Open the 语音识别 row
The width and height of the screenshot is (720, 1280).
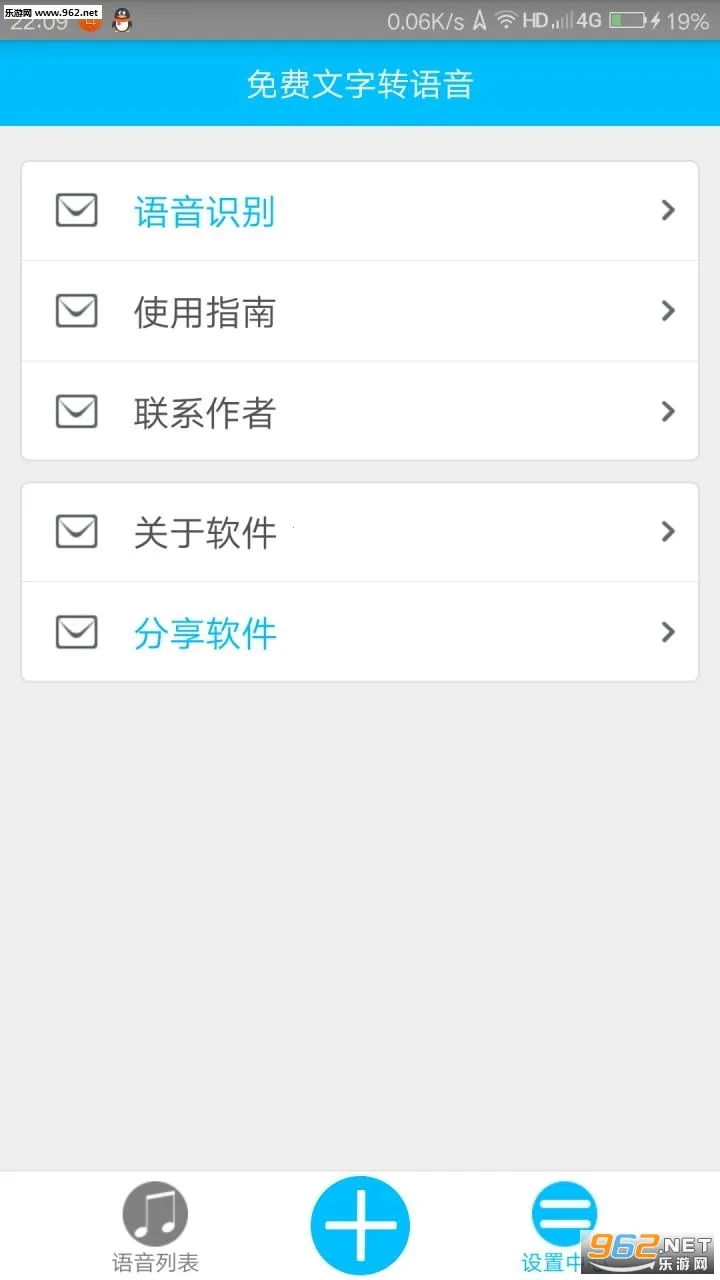click(360, 211)
